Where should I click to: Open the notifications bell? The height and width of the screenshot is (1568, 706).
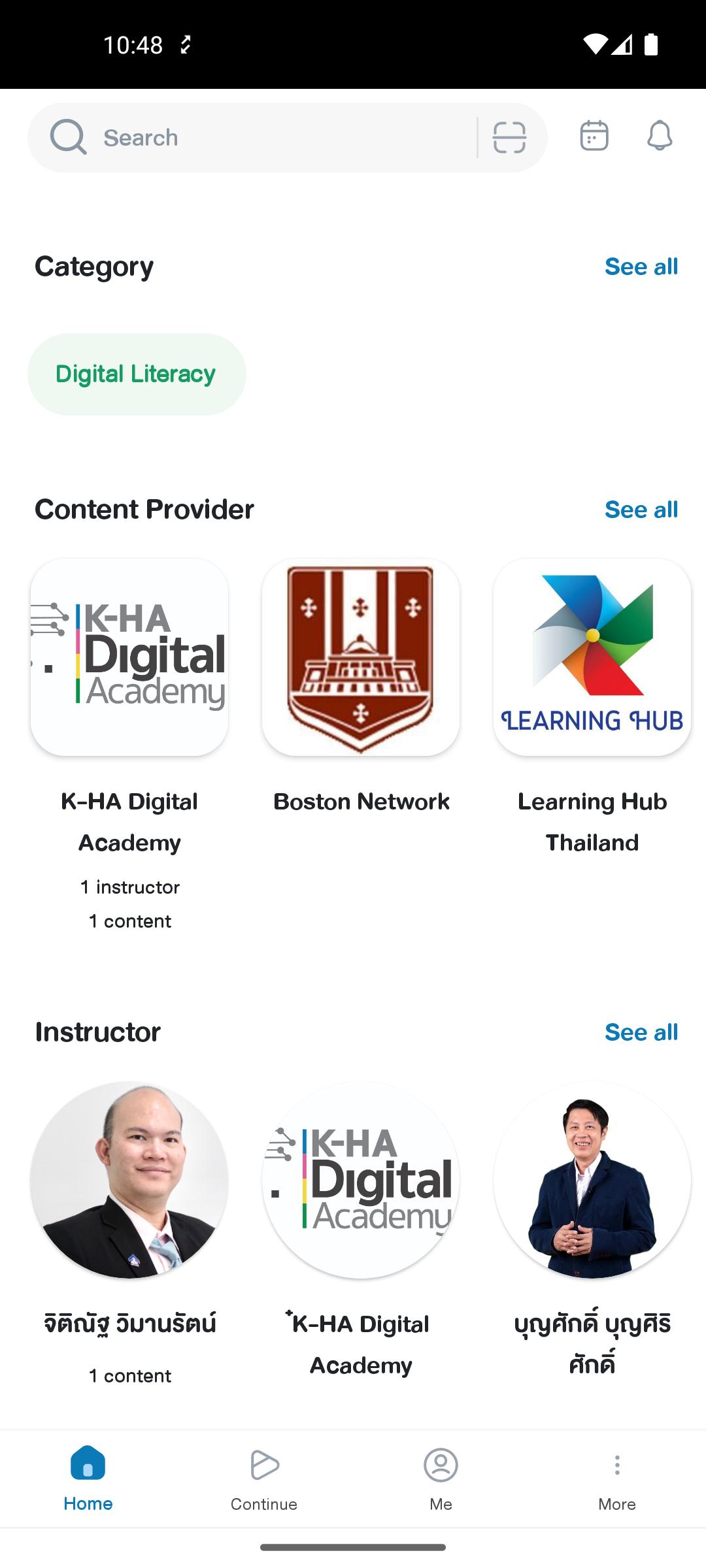coord(660,136)
